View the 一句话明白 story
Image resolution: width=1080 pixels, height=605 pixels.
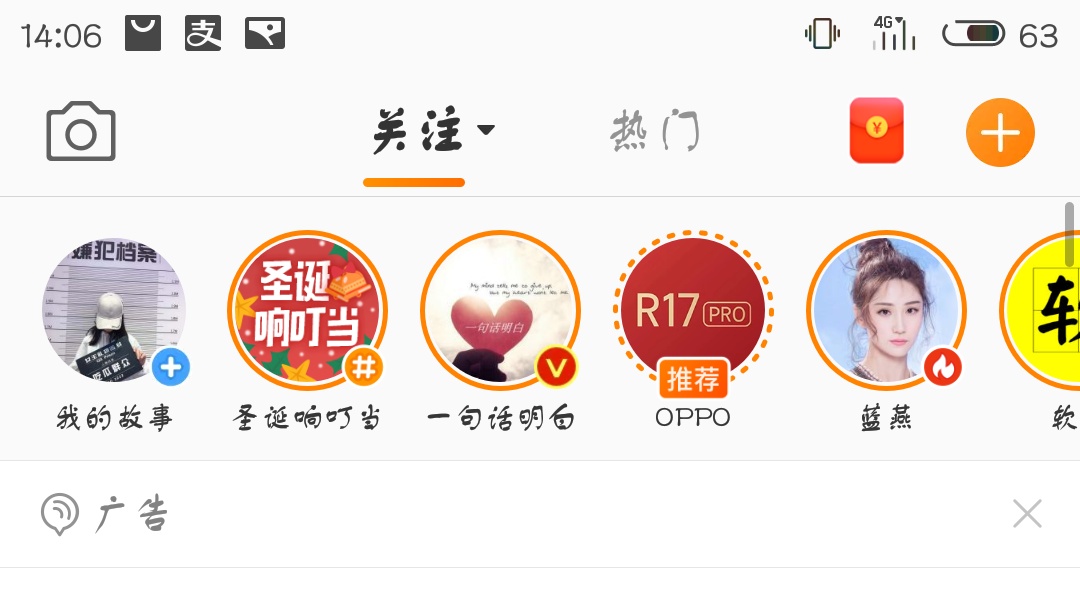coord(500,312)
